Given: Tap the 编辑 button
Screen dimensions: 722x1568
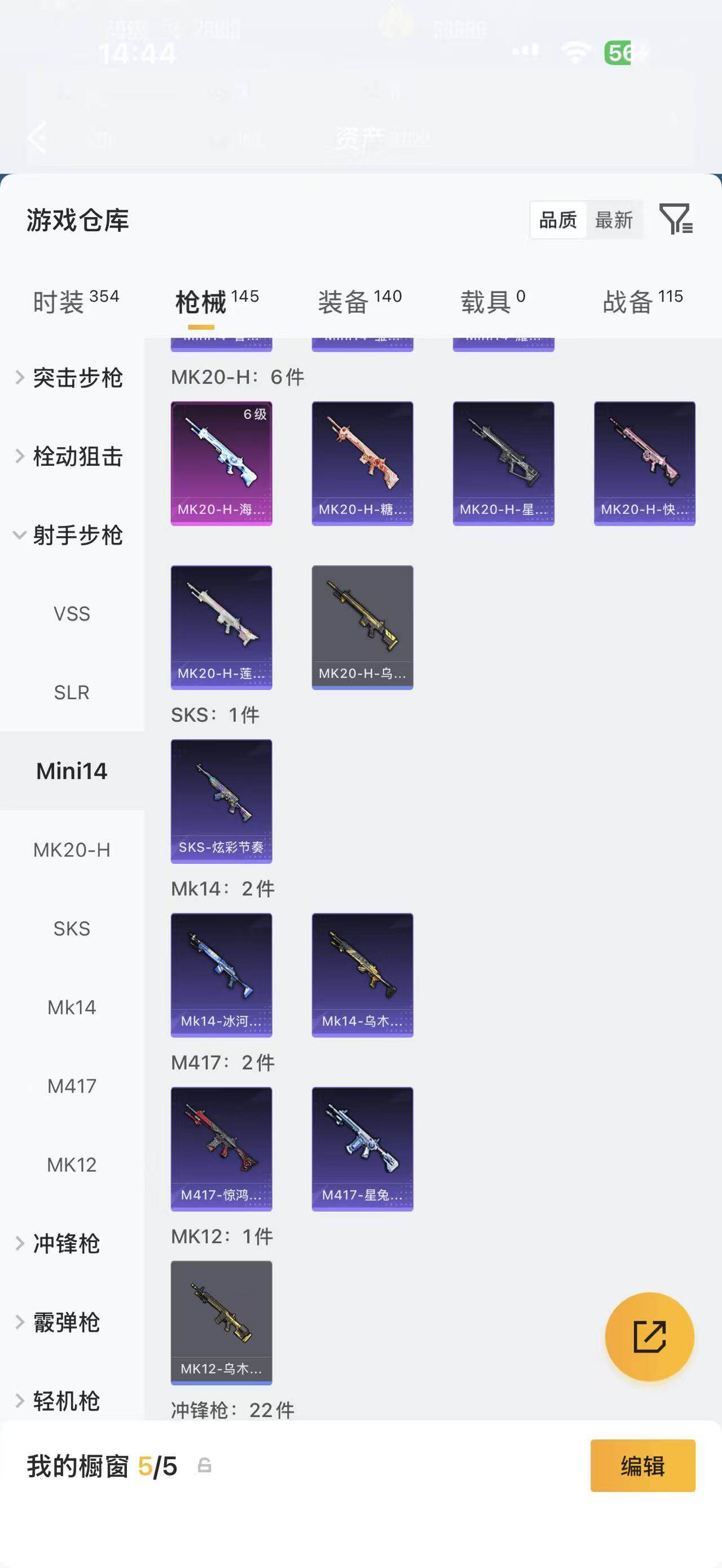Looking at the screenshot, I should point(643,1466).
